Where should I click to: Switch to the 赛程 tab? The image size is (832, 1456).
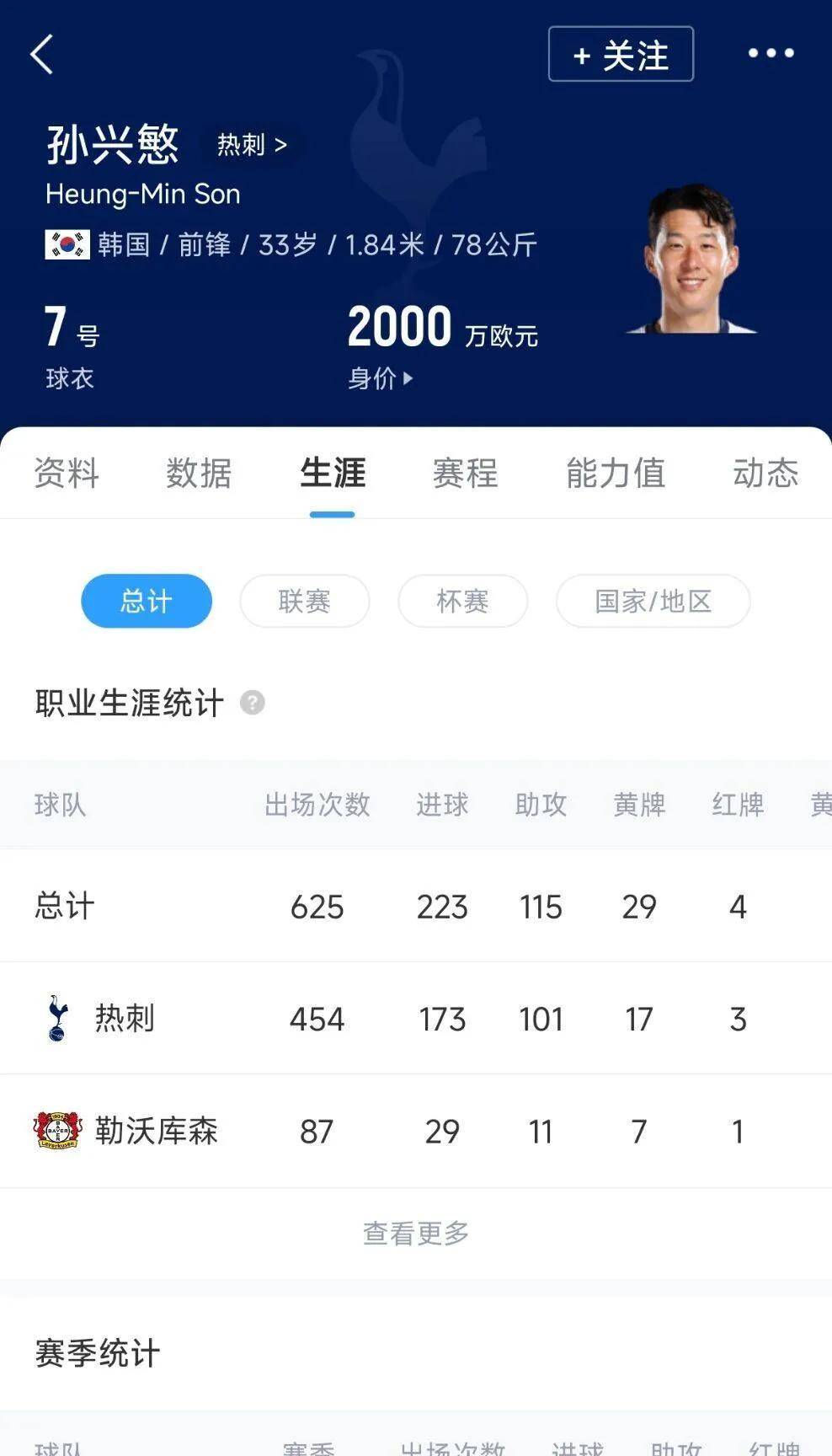463,474
